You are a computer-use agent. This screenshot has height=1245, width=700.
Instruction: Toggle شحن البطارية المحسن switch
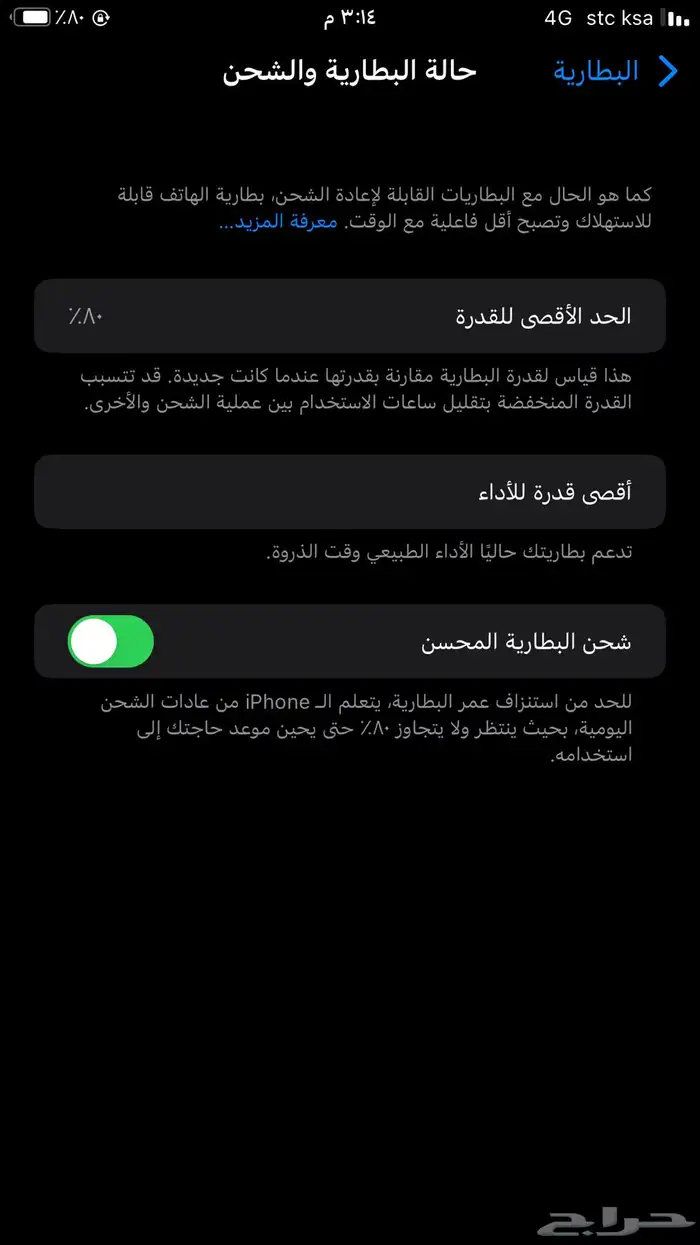pos(111,641)
